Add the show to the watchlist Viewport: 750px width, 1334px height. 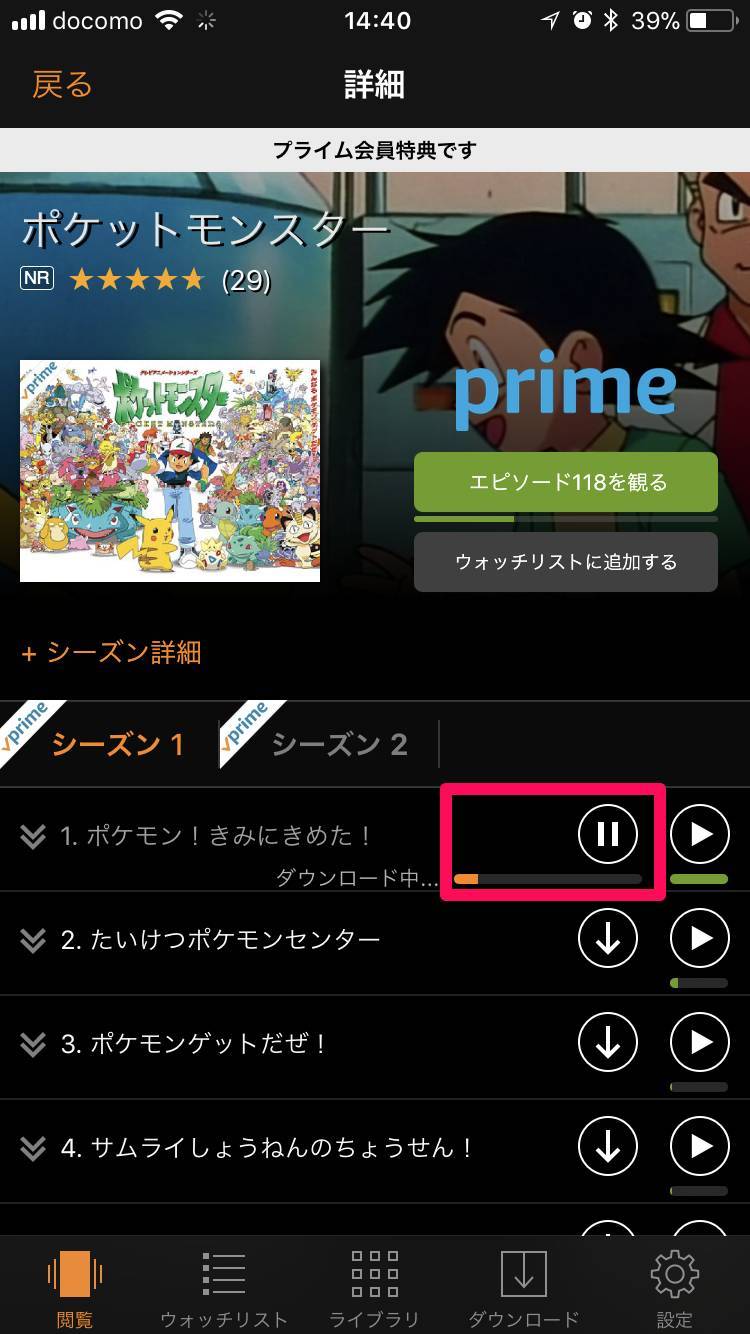(x=566, y=562)
